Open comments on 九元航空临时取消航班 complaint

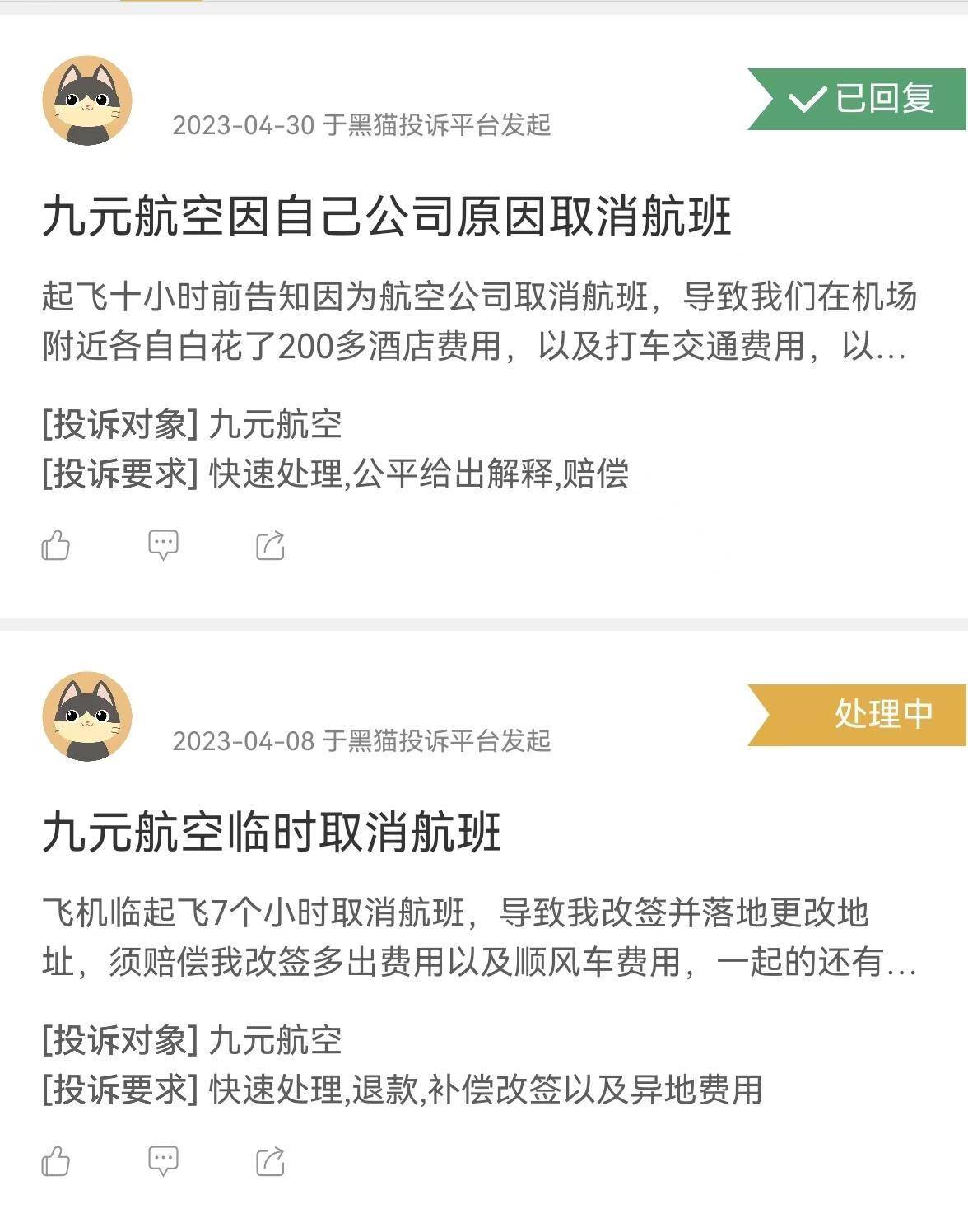click(163, 1160)
